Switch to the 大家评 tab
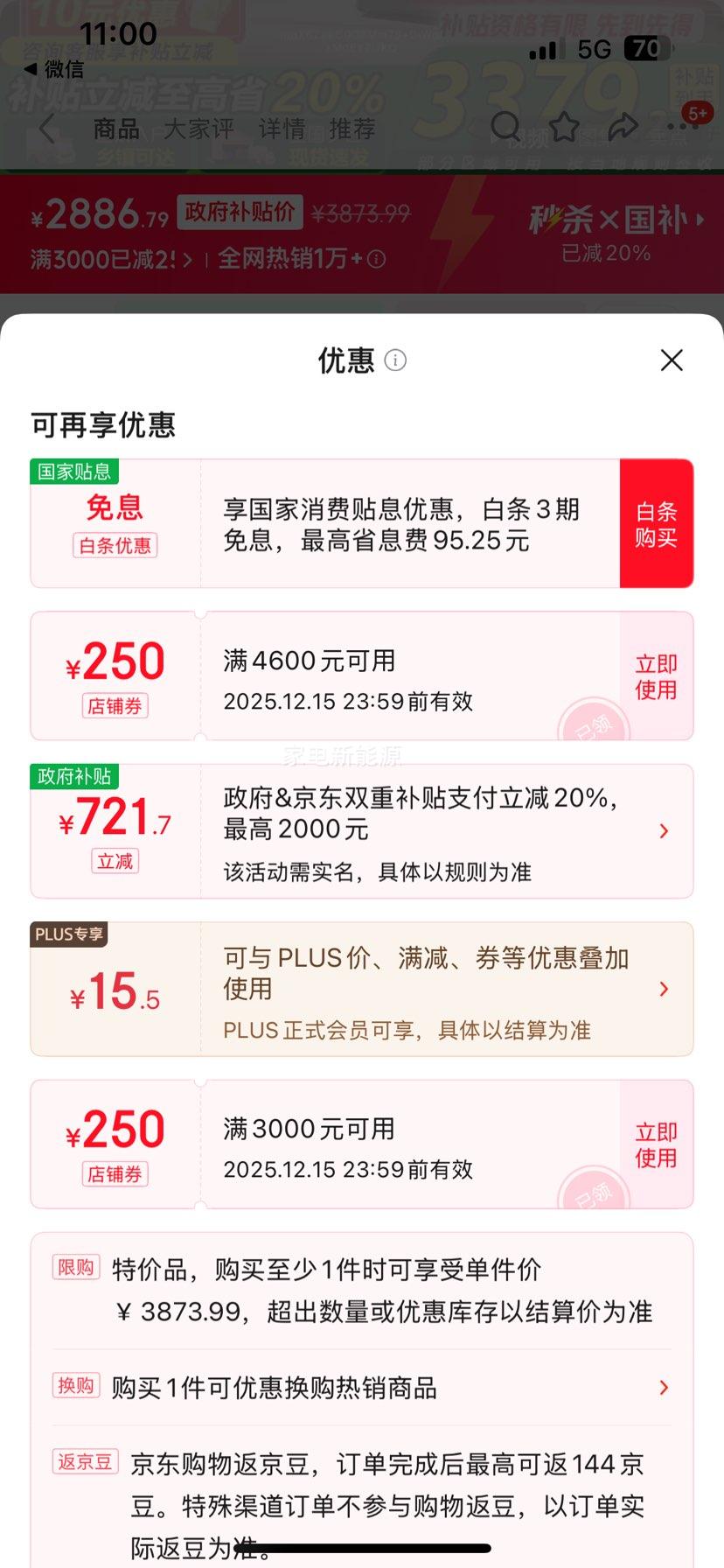The image size is (724, 1568). point(198,129)
